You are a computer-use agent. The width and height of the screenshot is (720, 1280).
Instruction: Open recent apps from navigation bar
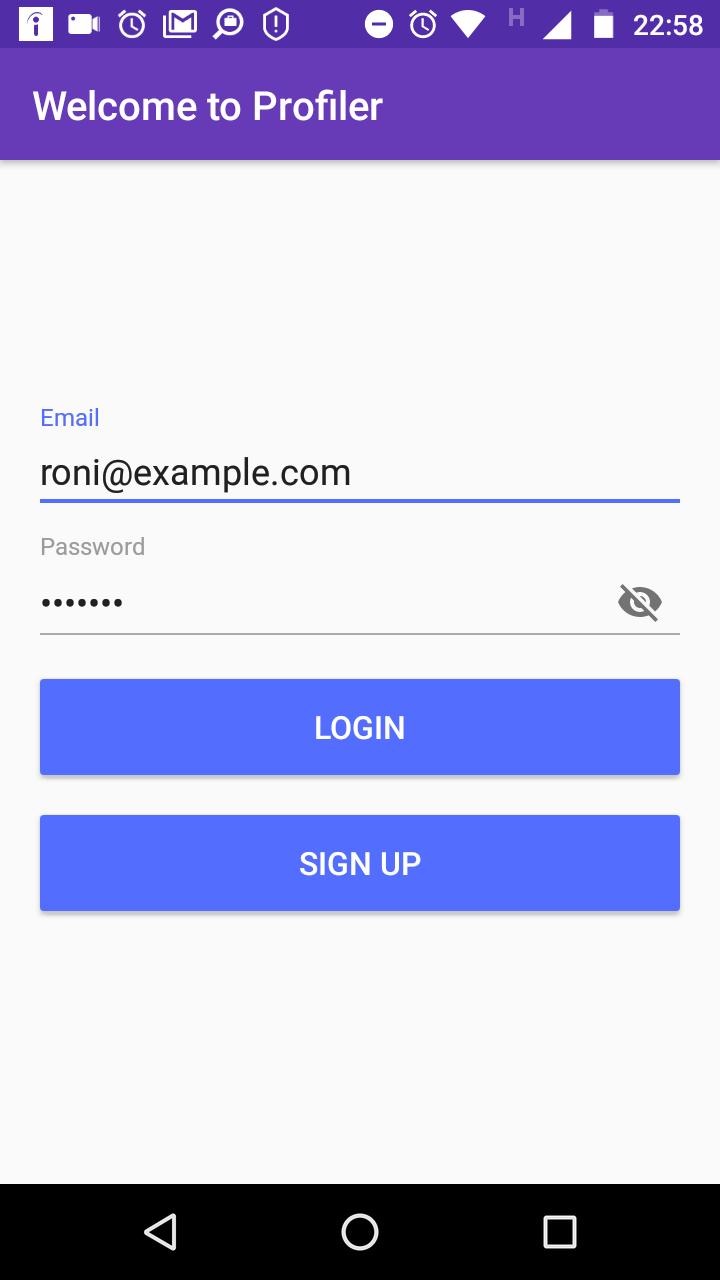pyautogui.click(x=560, y=1232)
